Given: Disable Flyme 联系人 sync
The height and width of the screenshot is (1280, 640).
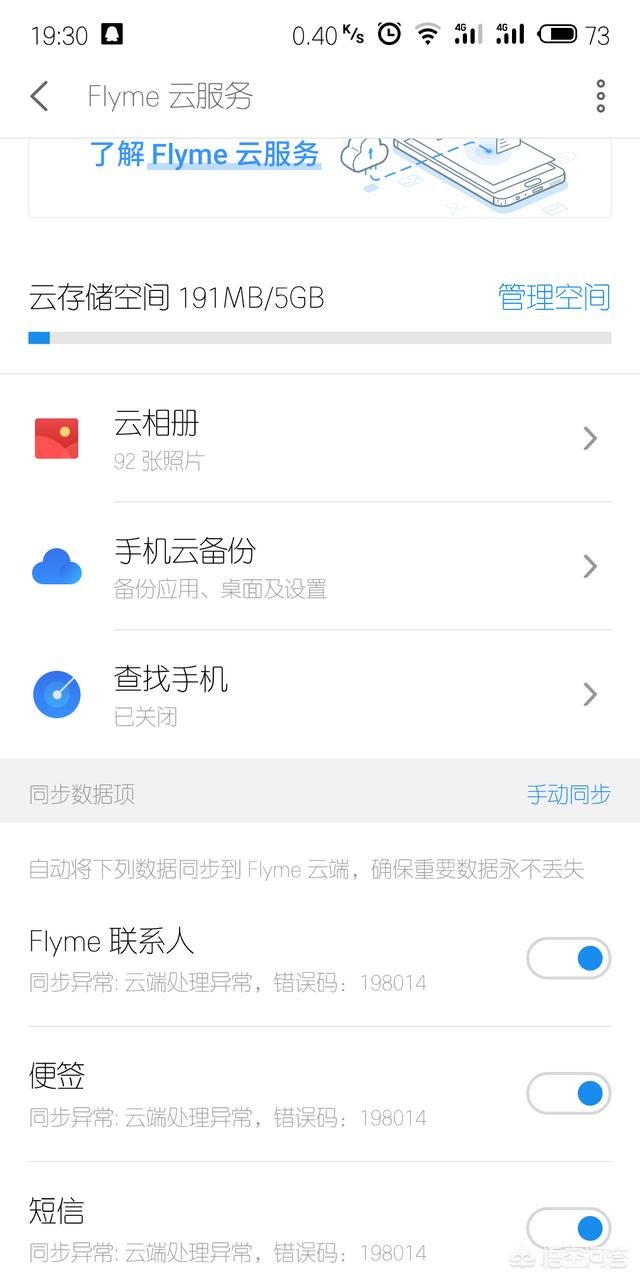Looking at the screenshot, I should pyautogui.click(x=568, y=959).
